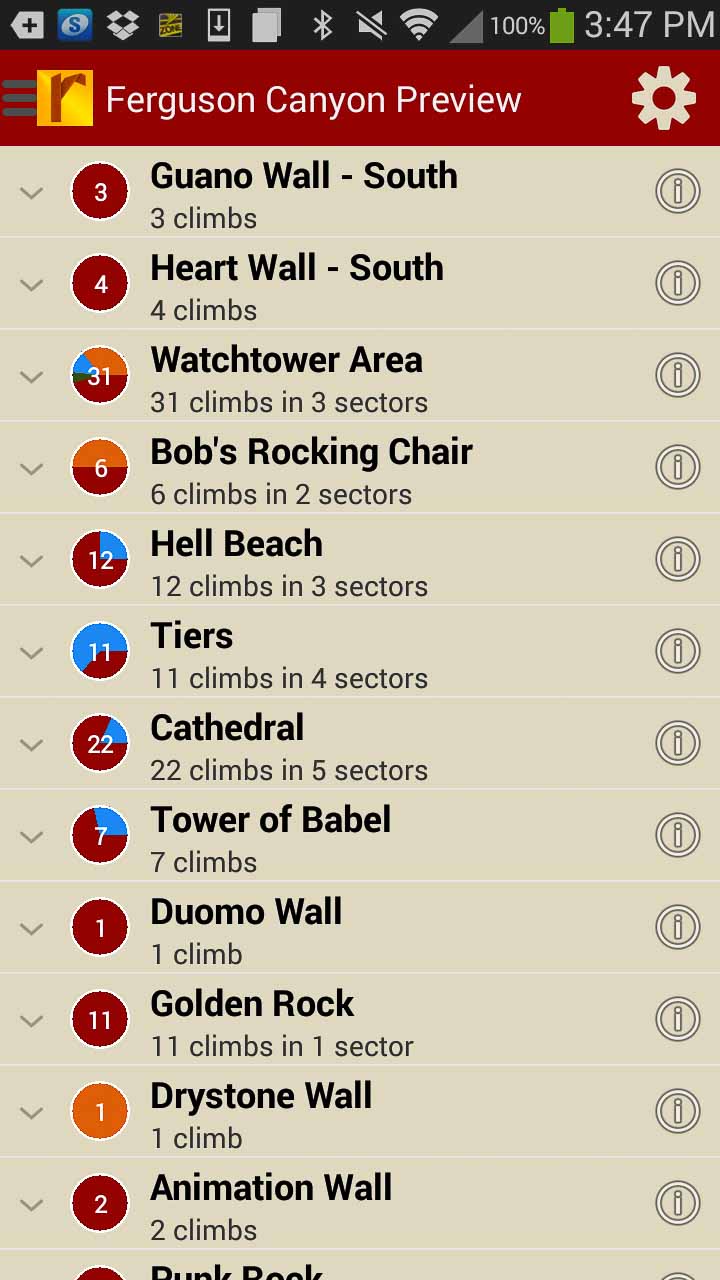View info about Hell Beach
The height and width of the screenshot is (1280, 720).
677,560
